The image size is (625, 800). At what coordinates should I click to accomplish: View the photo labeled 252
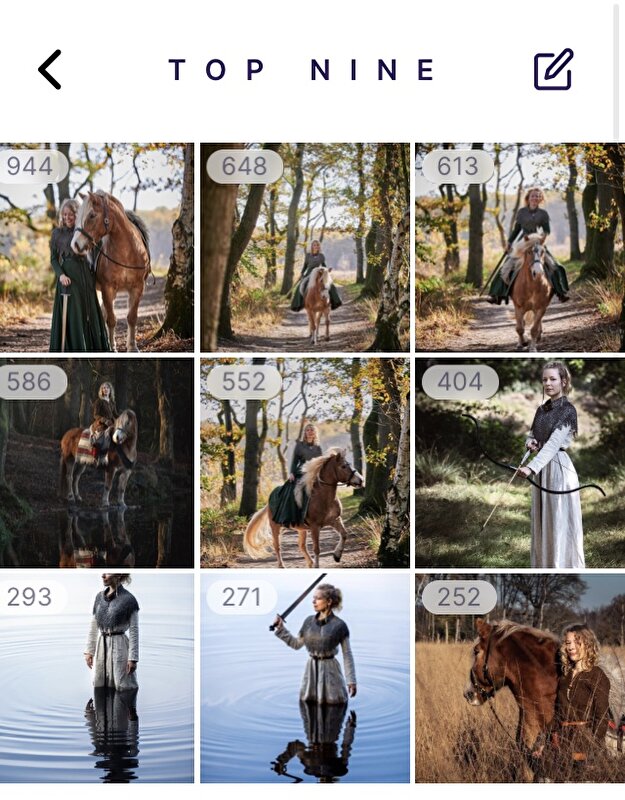tap(519, 677)
